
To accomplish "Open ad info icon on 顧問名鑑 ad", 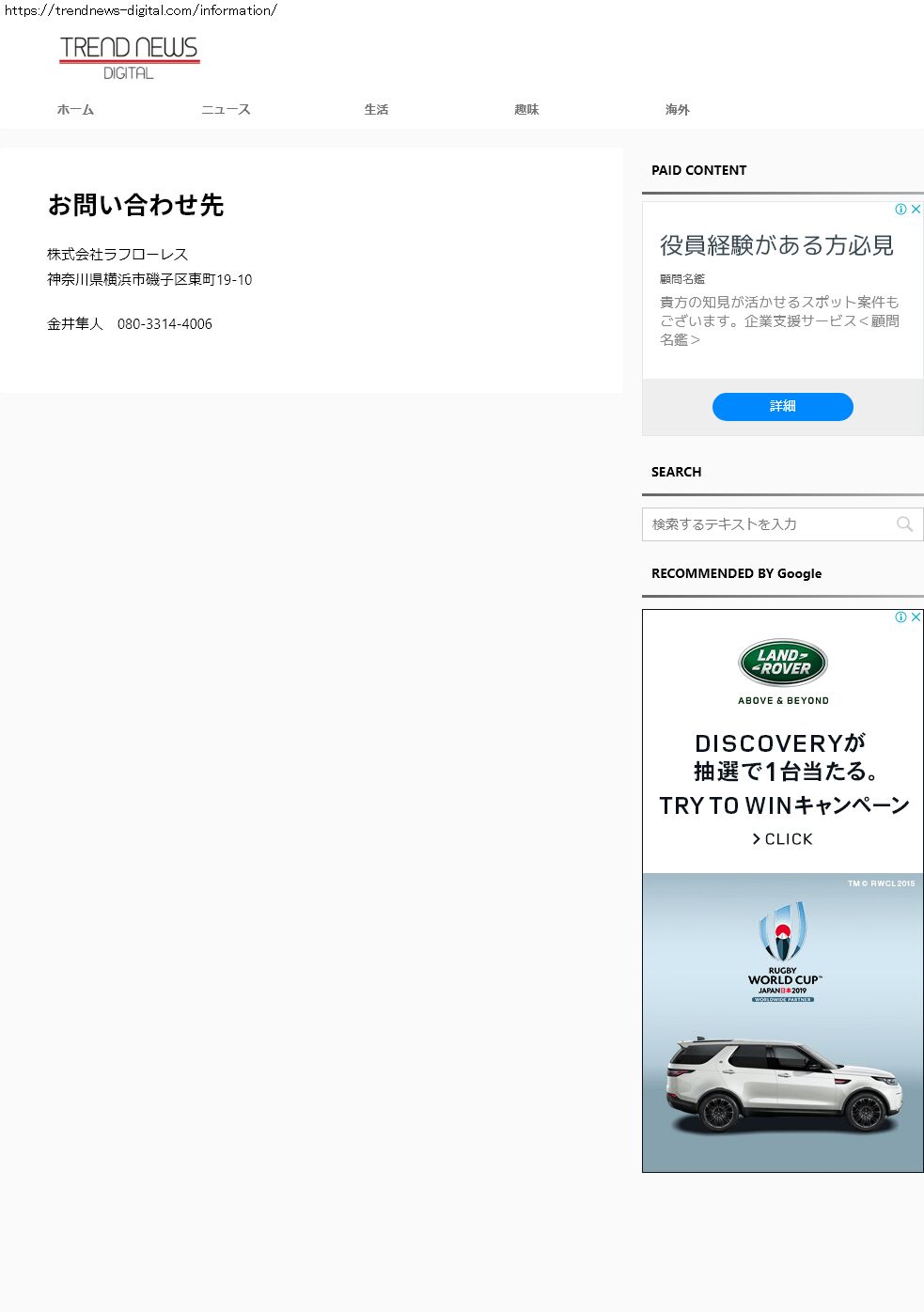I will click(901, 210).
